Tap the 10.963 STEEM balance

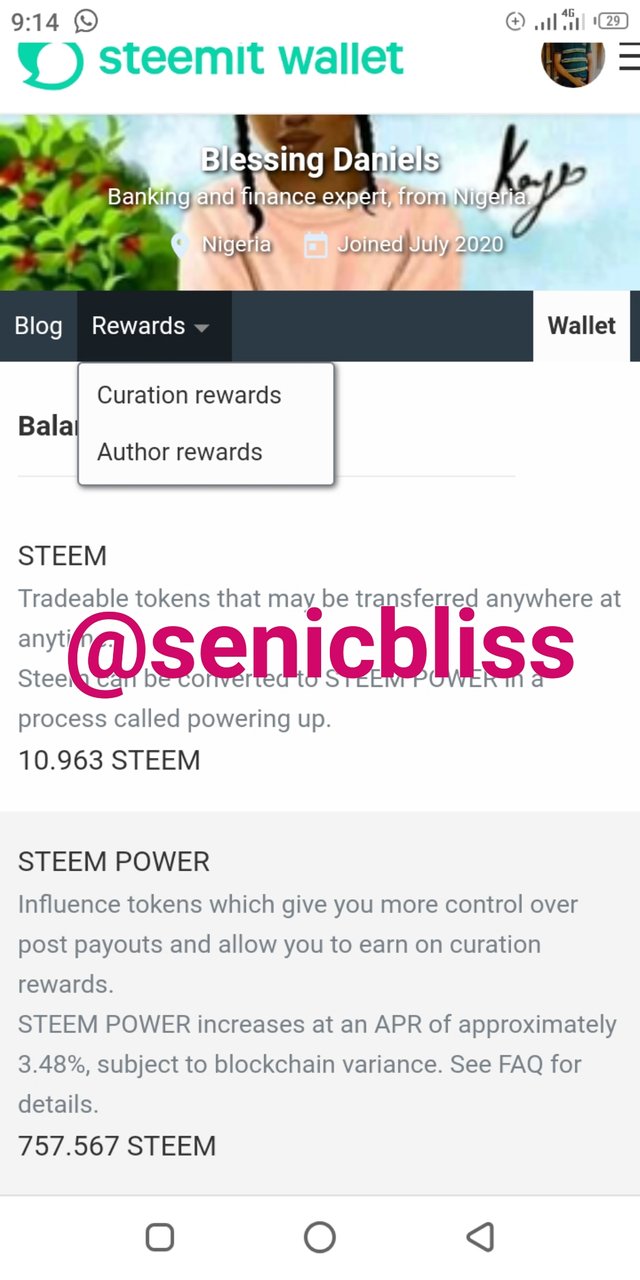109,760
